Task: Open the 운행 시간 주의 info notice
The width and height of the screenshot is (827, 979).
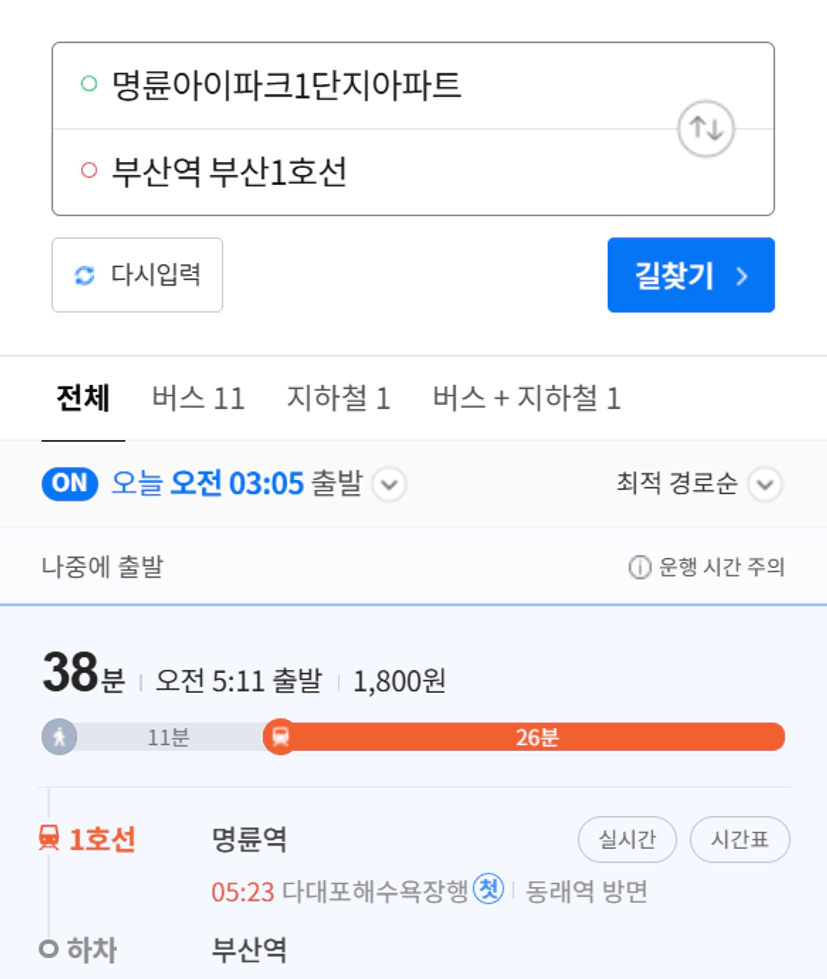Action: (707, 567)
